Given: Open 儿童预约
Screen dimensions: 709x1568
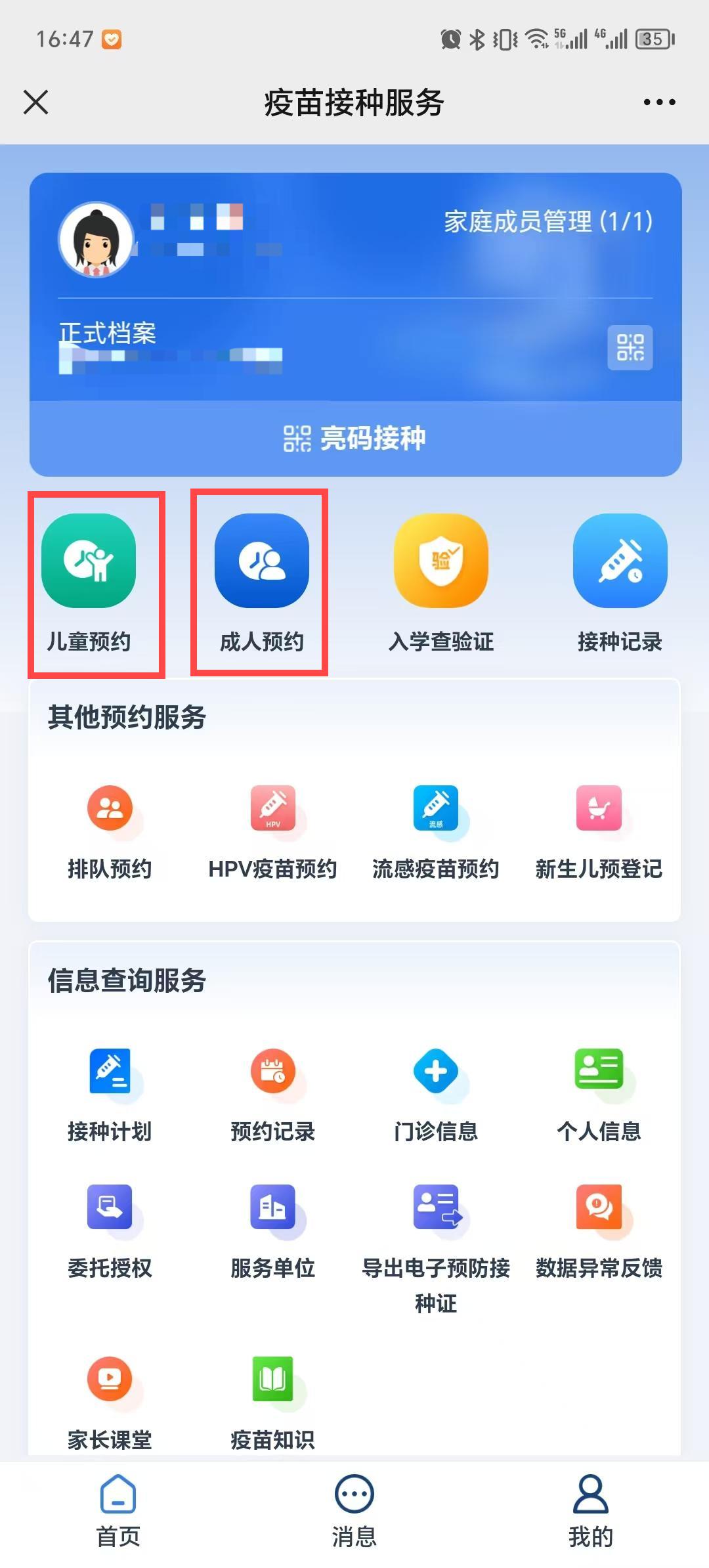Looking at the screenshot, I should click(89, 582).
